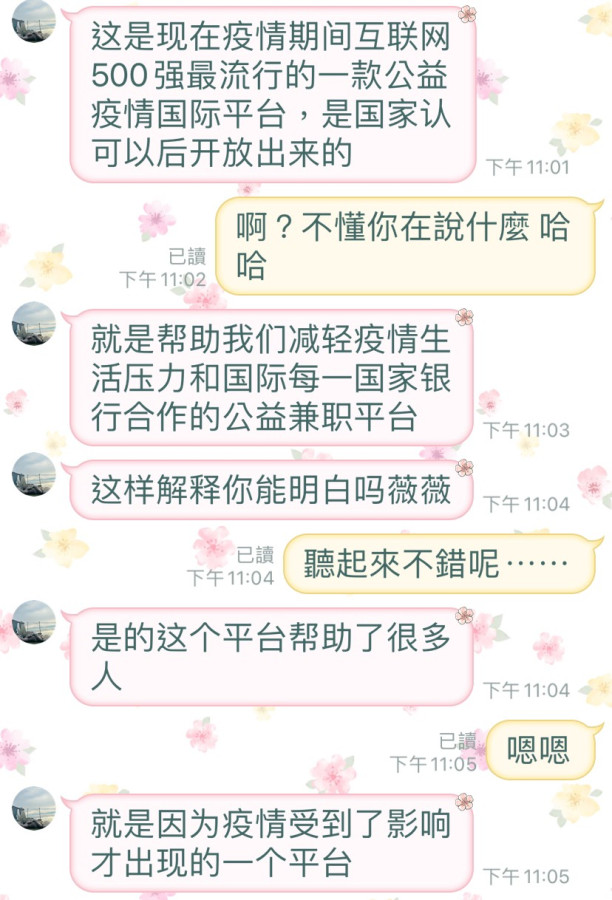Open sender's avatar beside the 公益兼职平台 message
This screenshot has height=900, width=612.
point(33,324)
